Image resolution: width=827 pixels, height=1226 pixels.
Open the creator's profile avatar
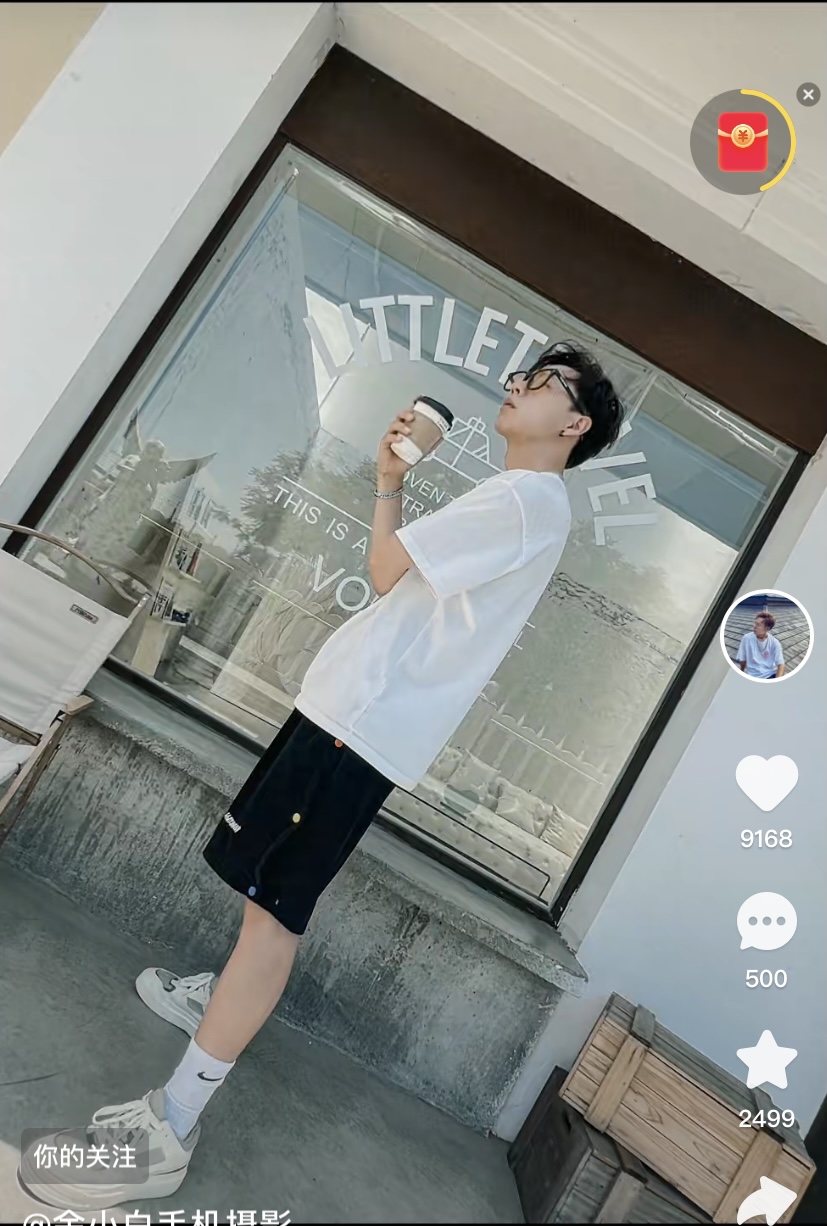(x=766, y=636)
